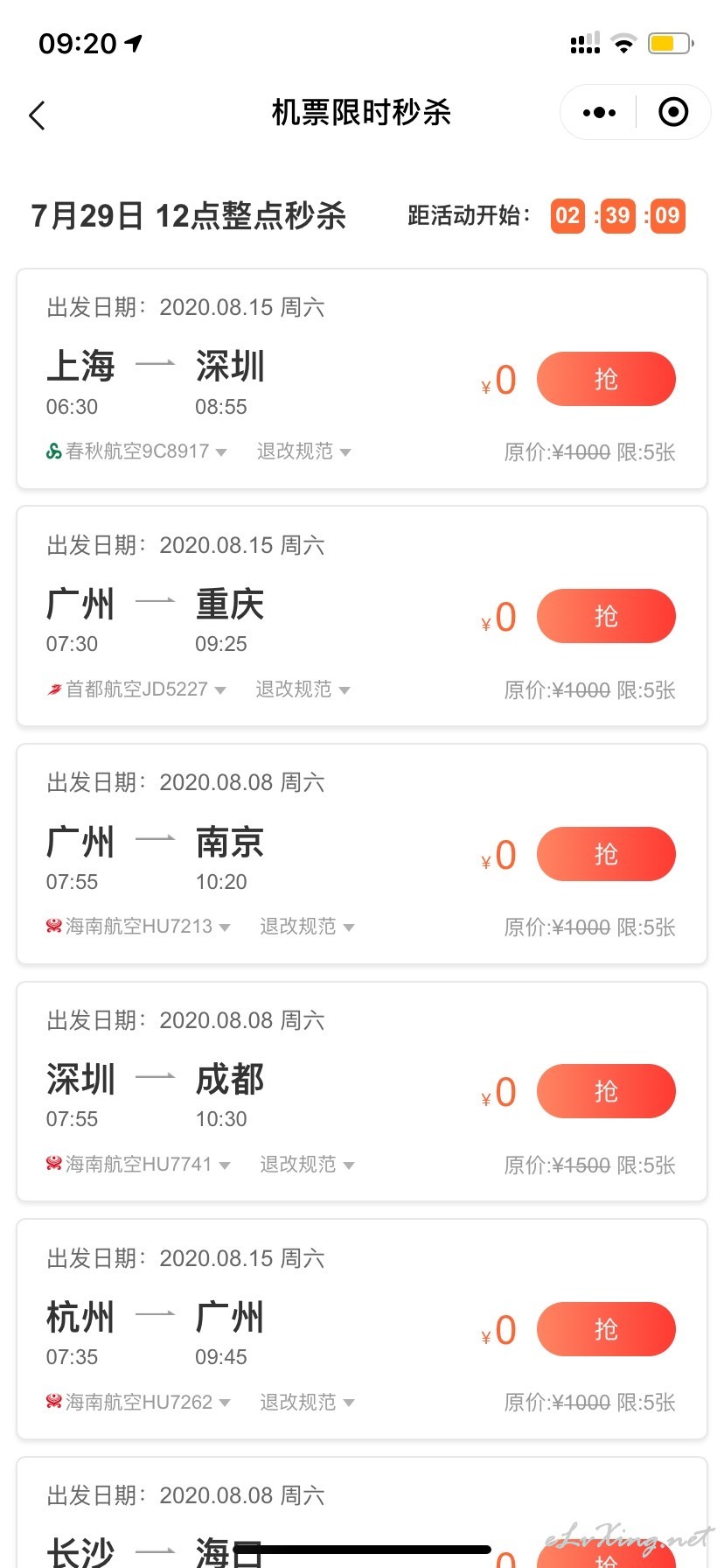Close the mini program with the circle icon

click(673, 112)
